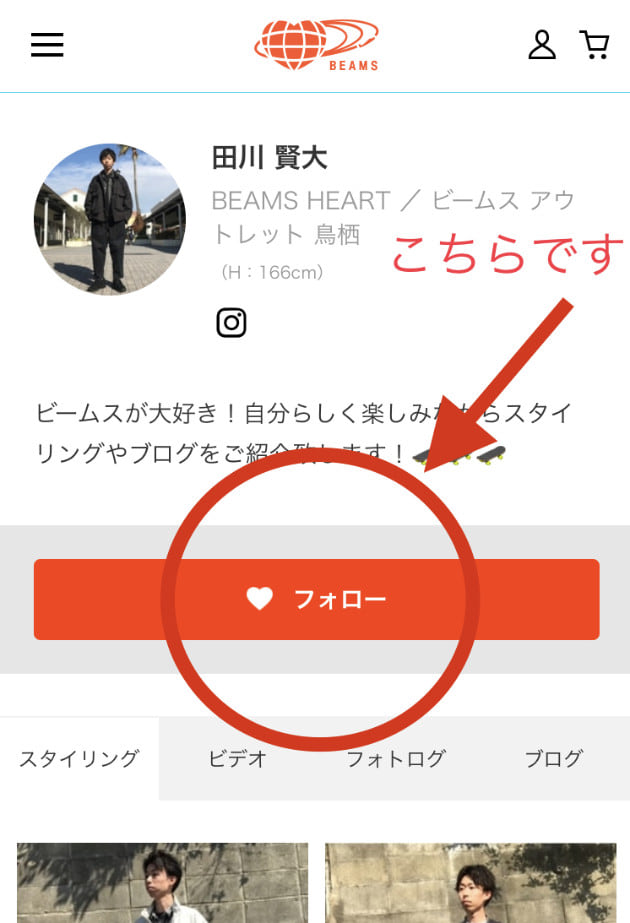Go to the BEAMS home logo
This screenshot has width=630, height=923.
coord(316,45)
